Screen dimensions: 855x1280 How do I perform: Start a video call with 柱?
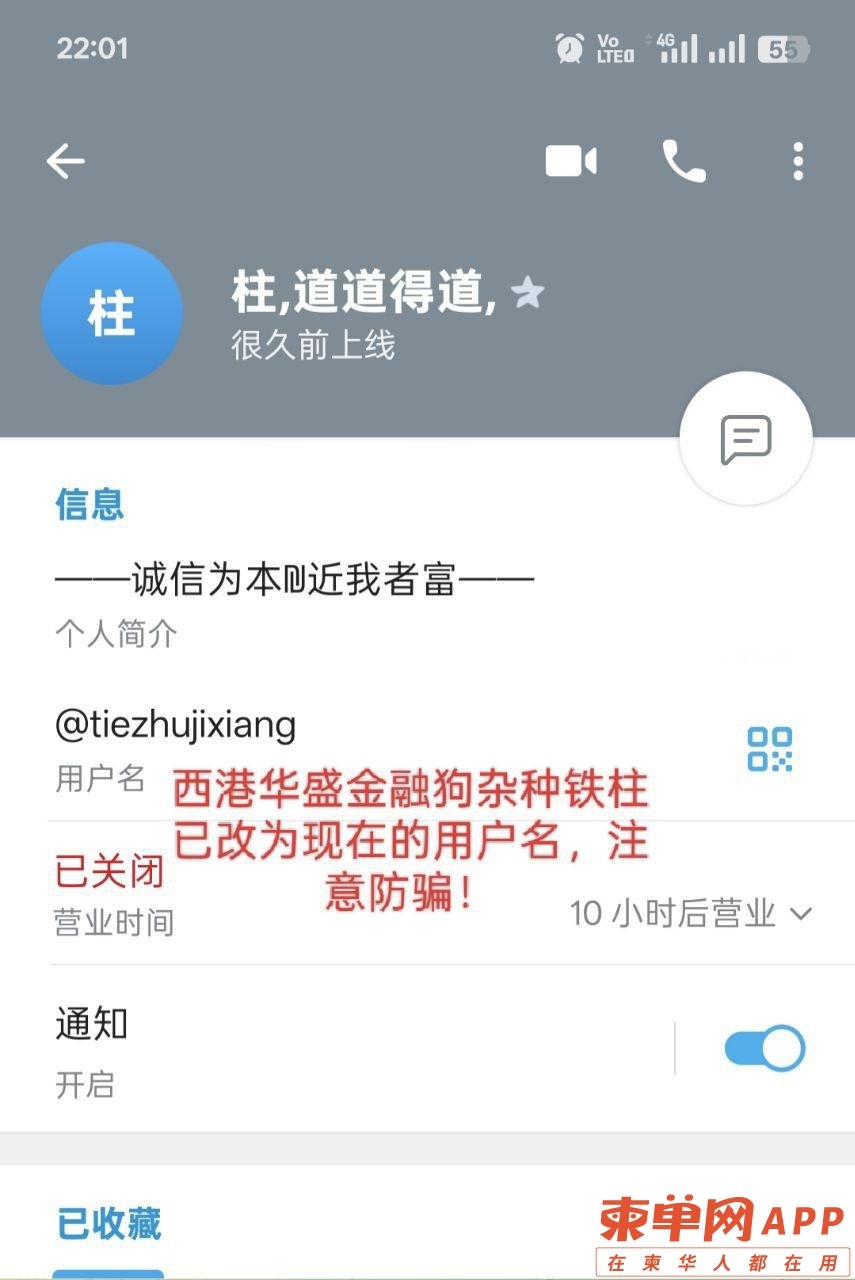click(x=571, y=161)
